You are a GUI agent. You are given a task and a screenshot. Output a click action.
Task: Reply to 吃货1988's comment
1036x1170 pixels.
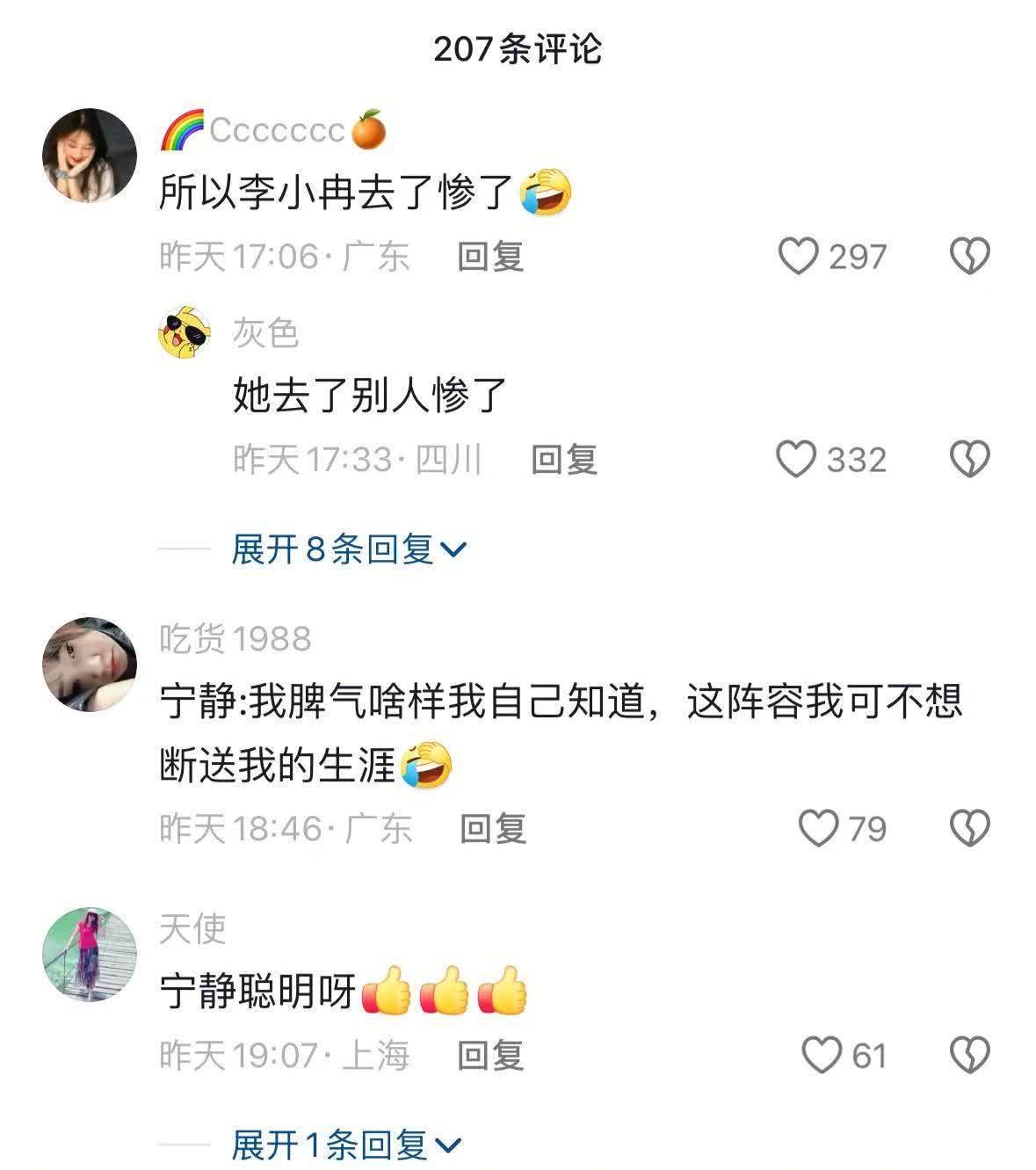coord(493,828)
